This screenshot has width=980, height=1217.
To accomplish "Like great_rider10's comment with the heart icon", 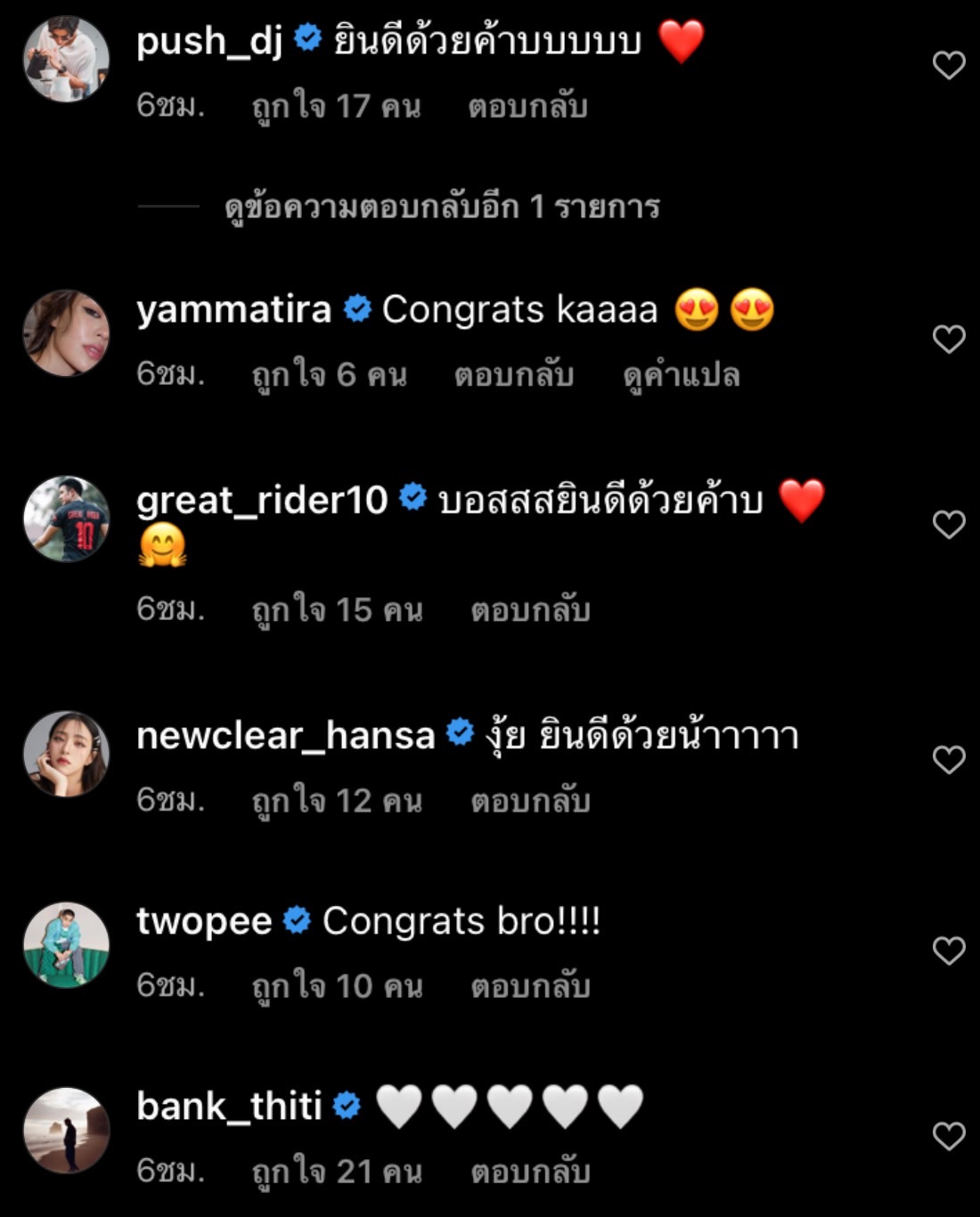I will pyautogui.click(x=947, y=526).
